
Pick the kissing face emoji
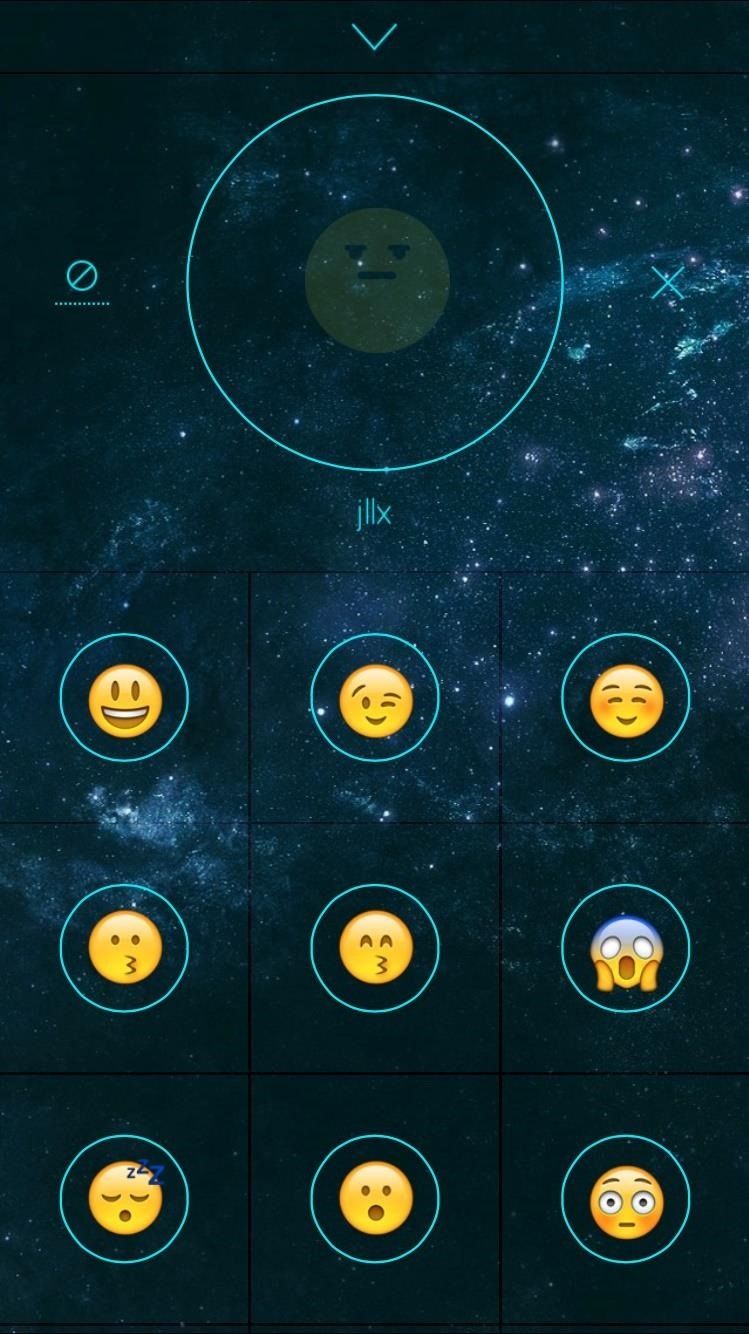[124, 948]
